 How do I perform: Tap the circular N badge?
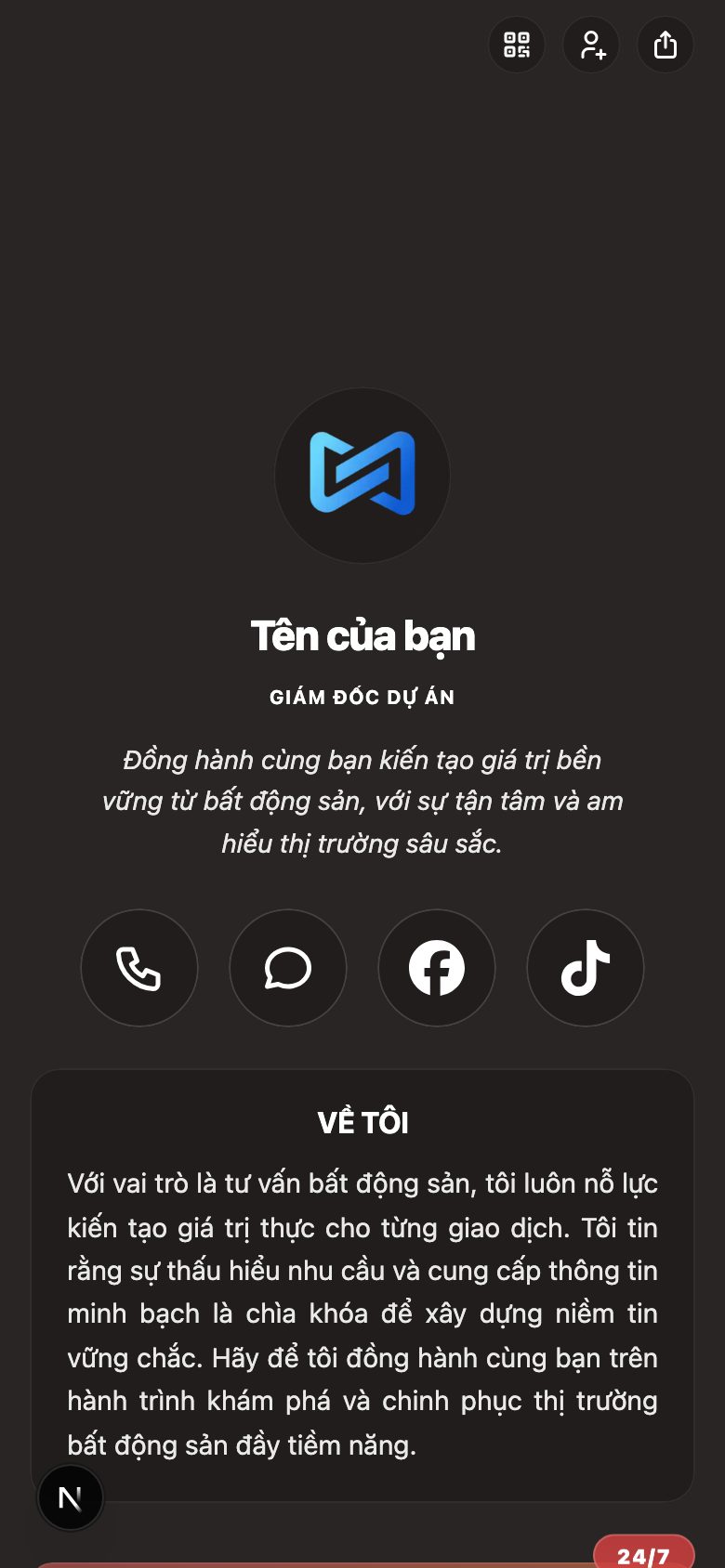(70, 1497)
